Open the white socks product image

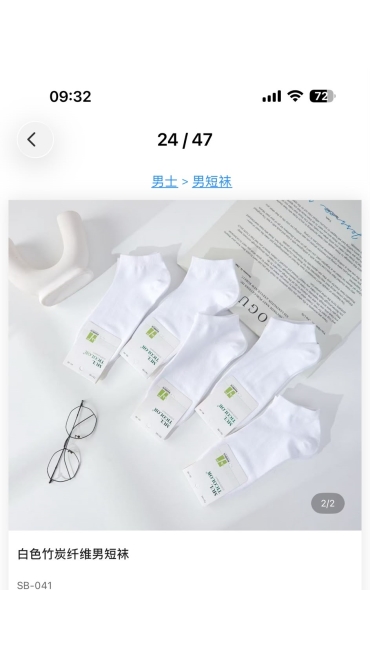185,365
